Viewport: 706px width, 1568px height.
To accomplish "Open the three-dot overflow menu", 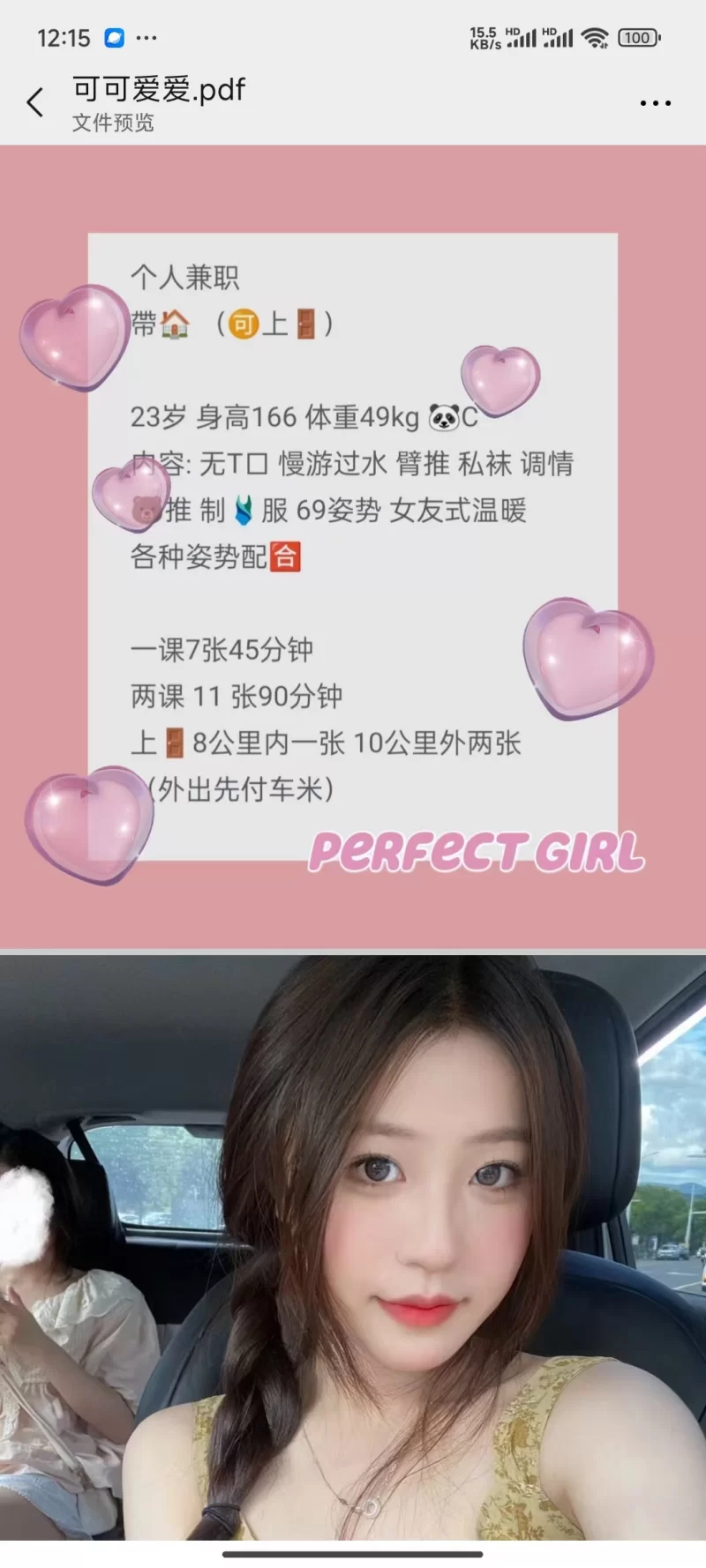I will (x=655, y=103).
